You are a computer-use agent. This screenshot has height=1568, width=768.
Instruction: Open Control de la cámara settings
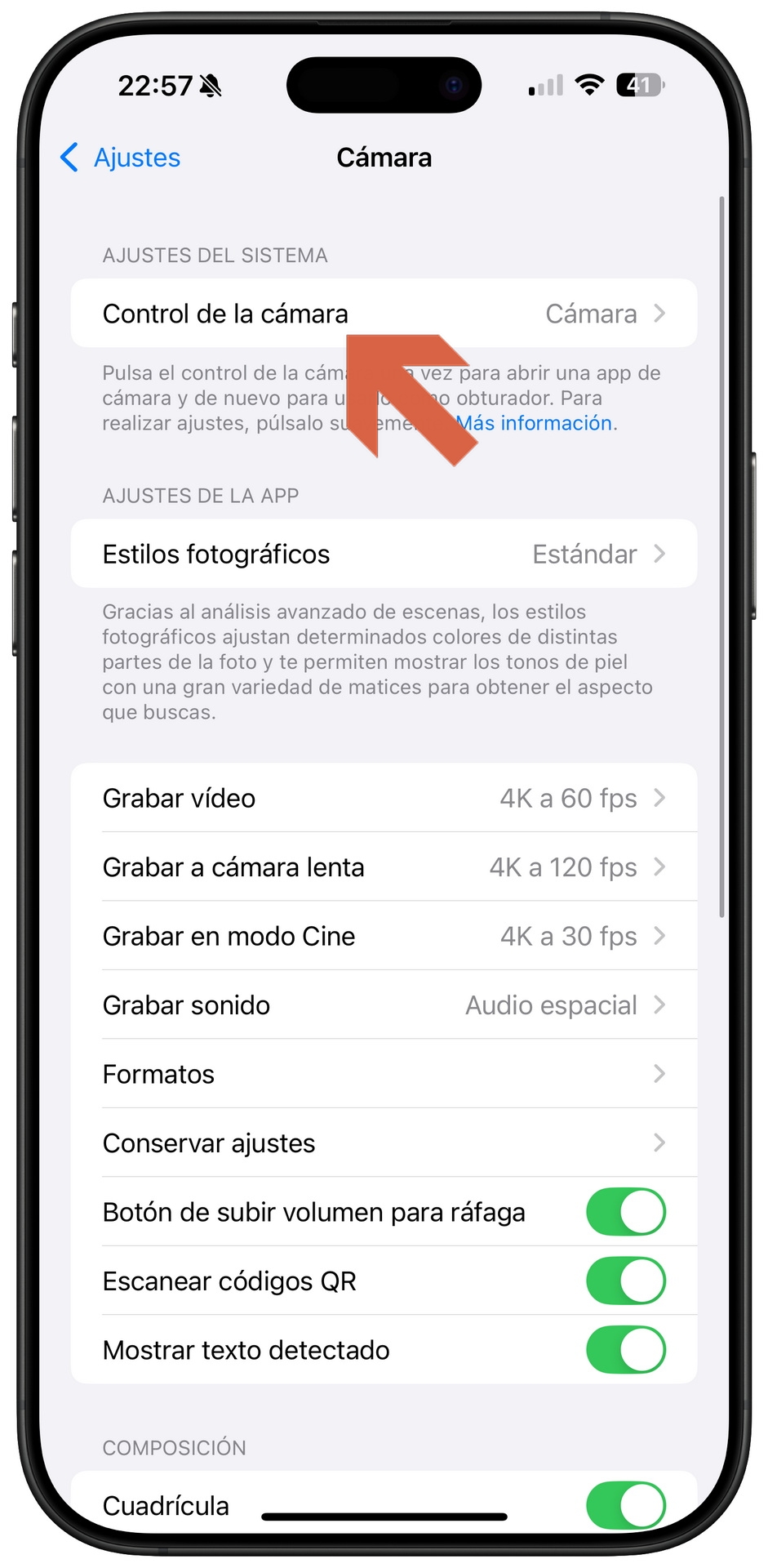384,314
